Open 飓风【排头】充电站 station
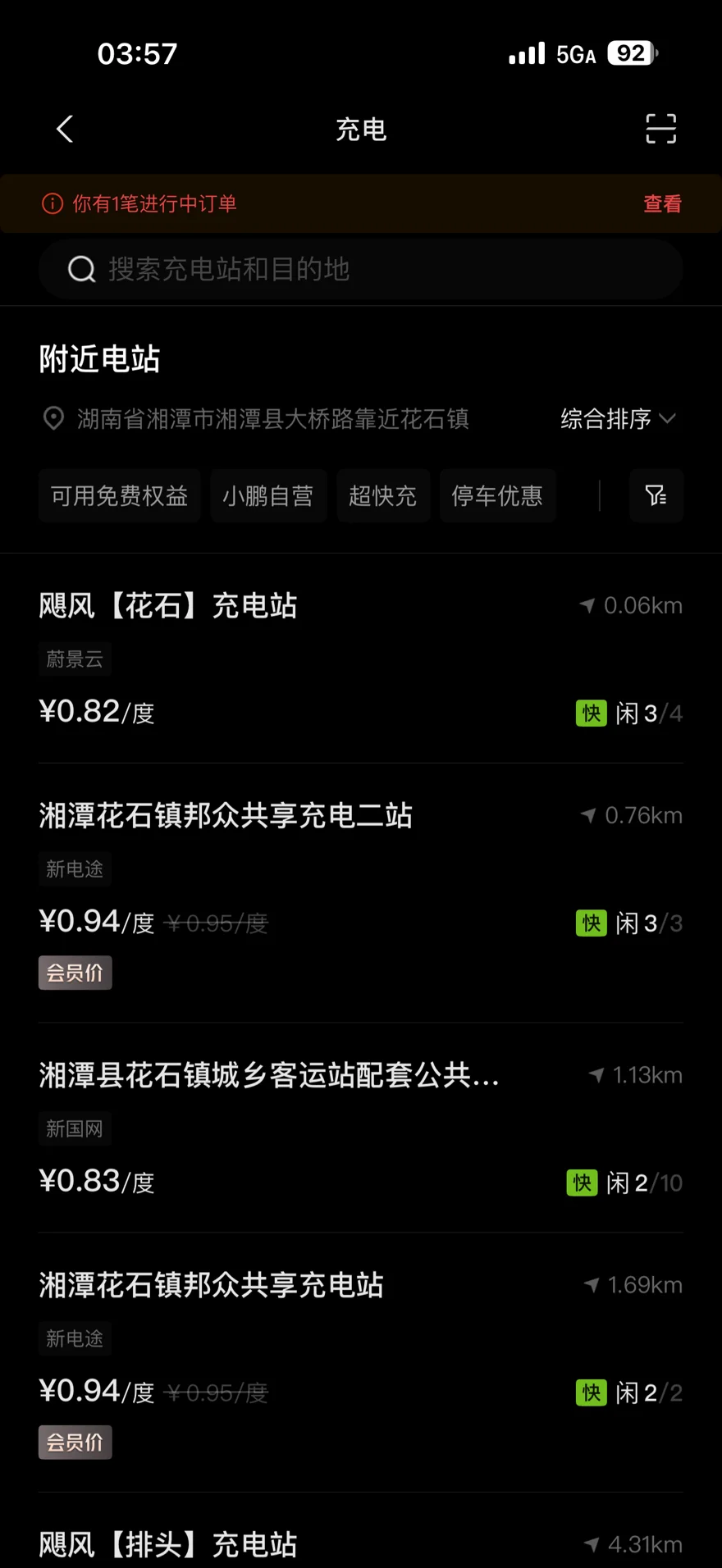 coord(361,1543)
